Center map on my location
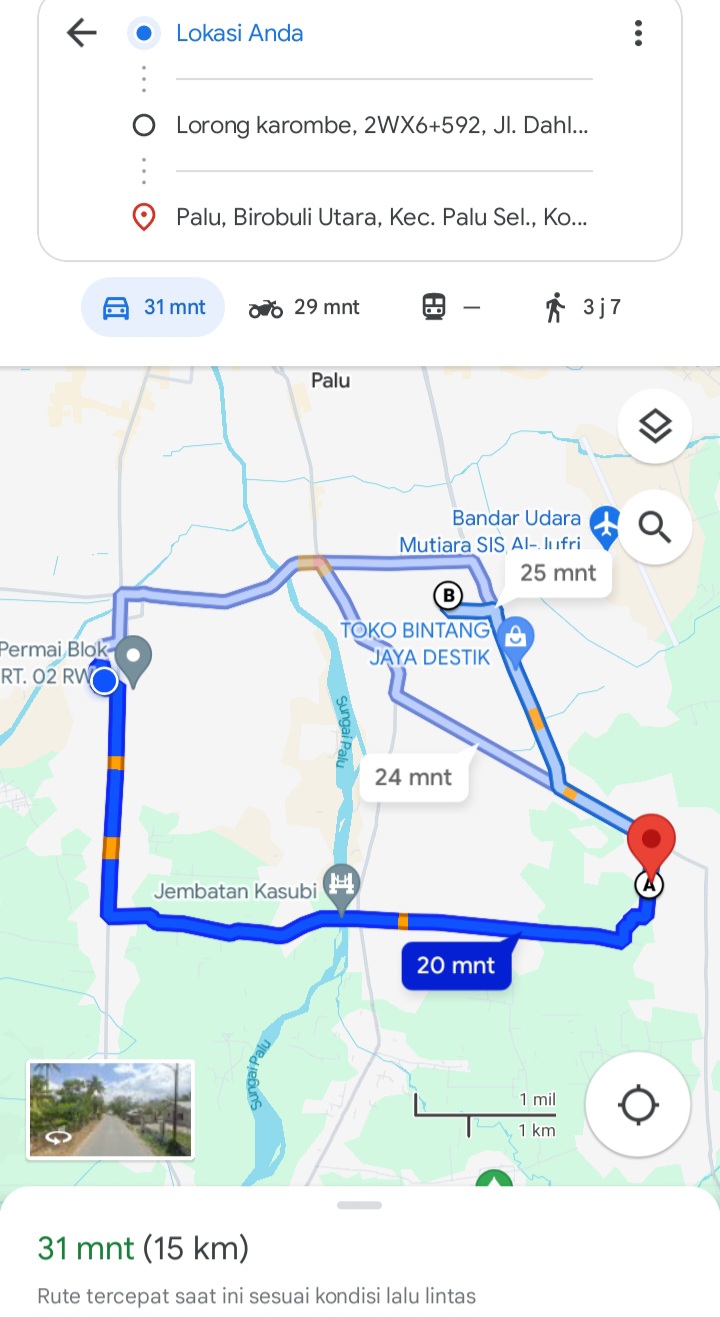Screen dimensions: 720x1317 click(x=638, y=1105)
